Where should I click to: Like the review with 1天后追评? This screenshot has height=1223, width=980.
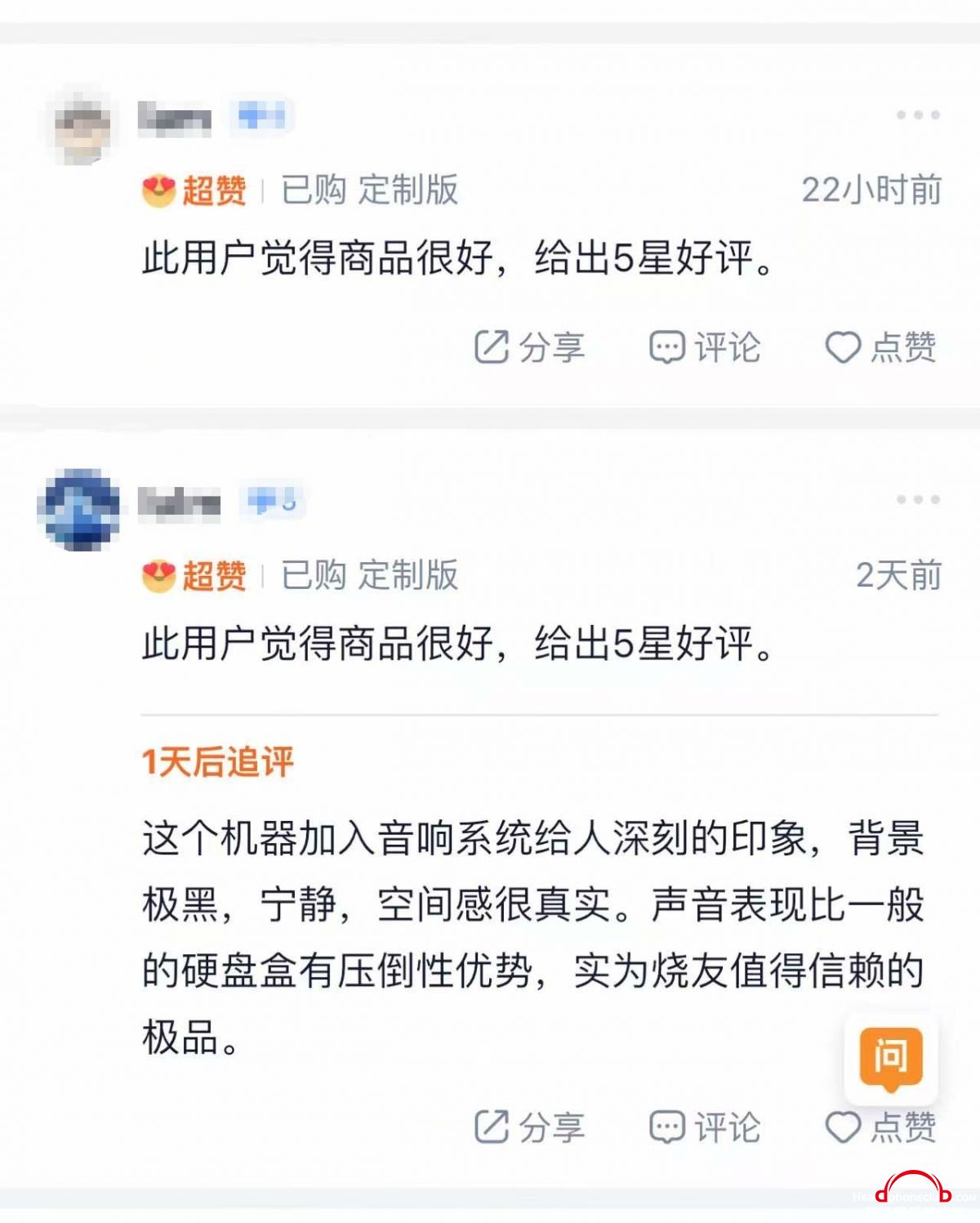[x=880, y=1127]
